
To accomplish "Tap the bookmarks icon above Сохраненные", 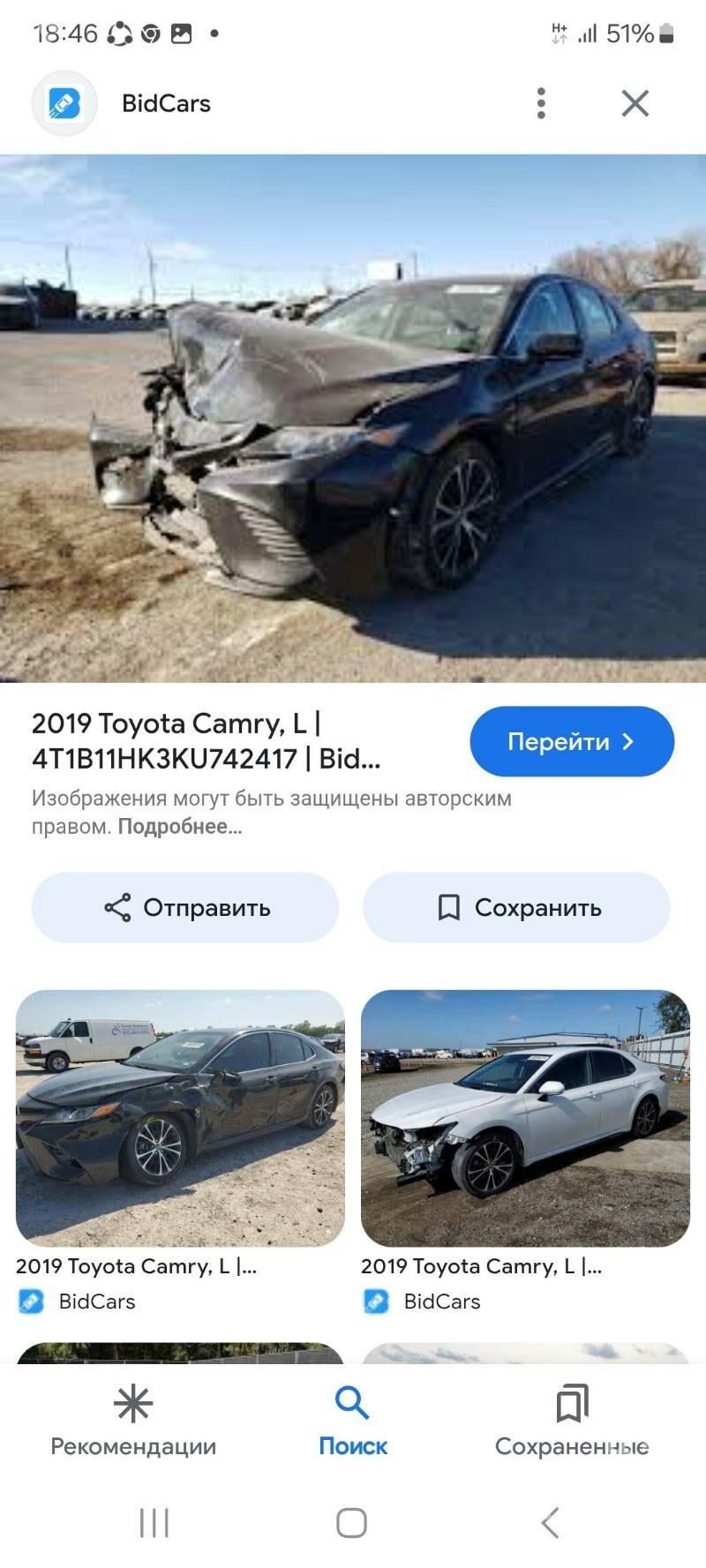I will pyautogui.click(x=574, y=1403).
